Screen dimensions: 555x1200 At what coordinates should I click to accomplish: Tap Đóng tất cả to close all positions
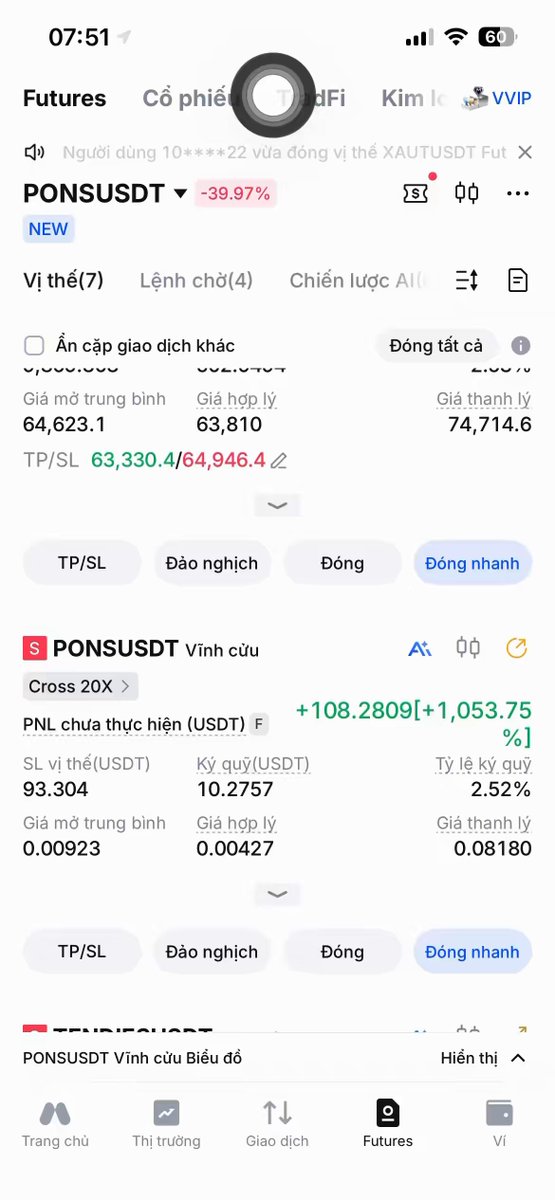click(436, 346)
